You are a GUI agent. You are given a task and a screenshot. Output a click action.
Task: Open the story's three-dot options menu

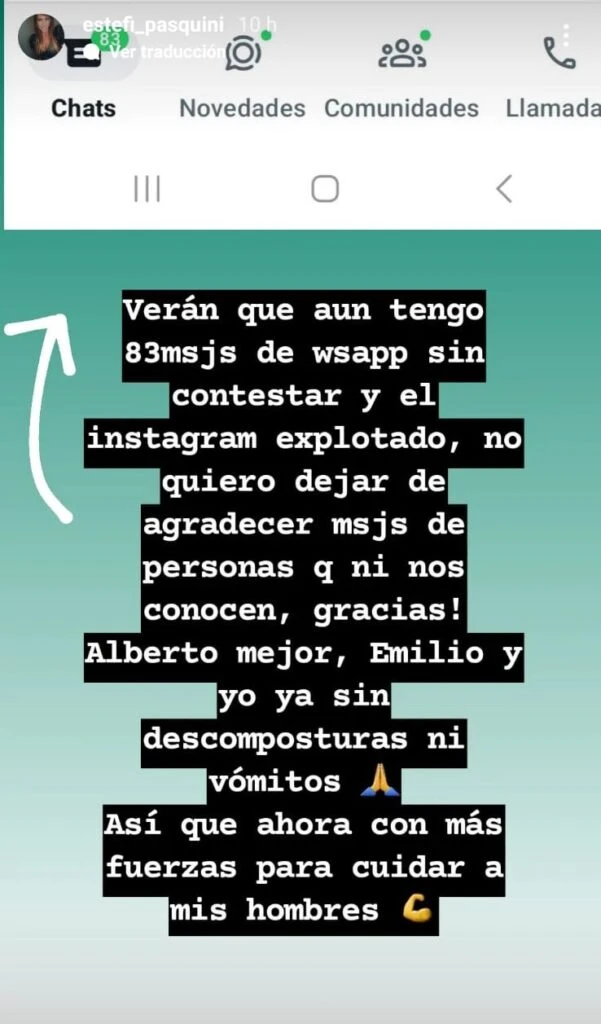pyautogui.click(x=567, y=36)
